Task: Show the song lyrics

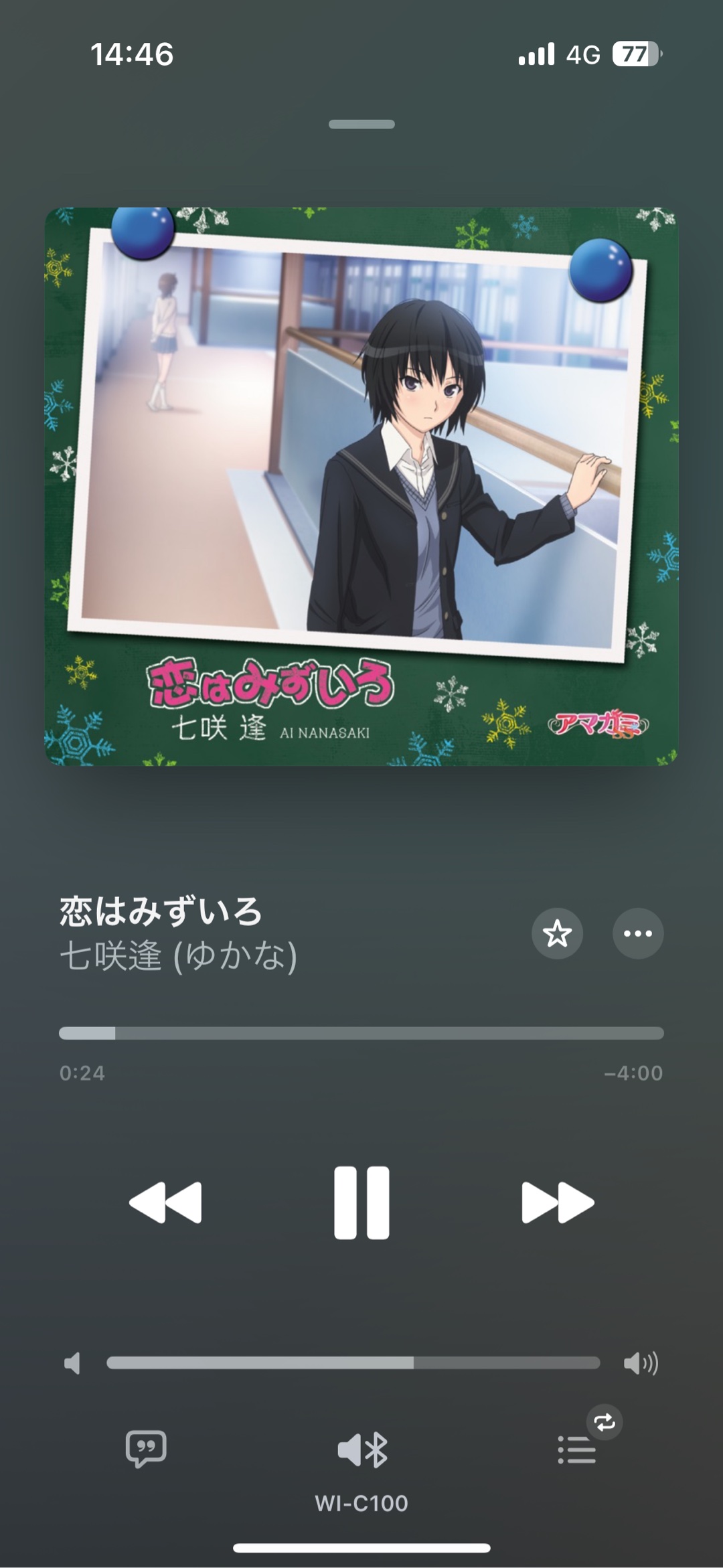Action: point(146,1449)
